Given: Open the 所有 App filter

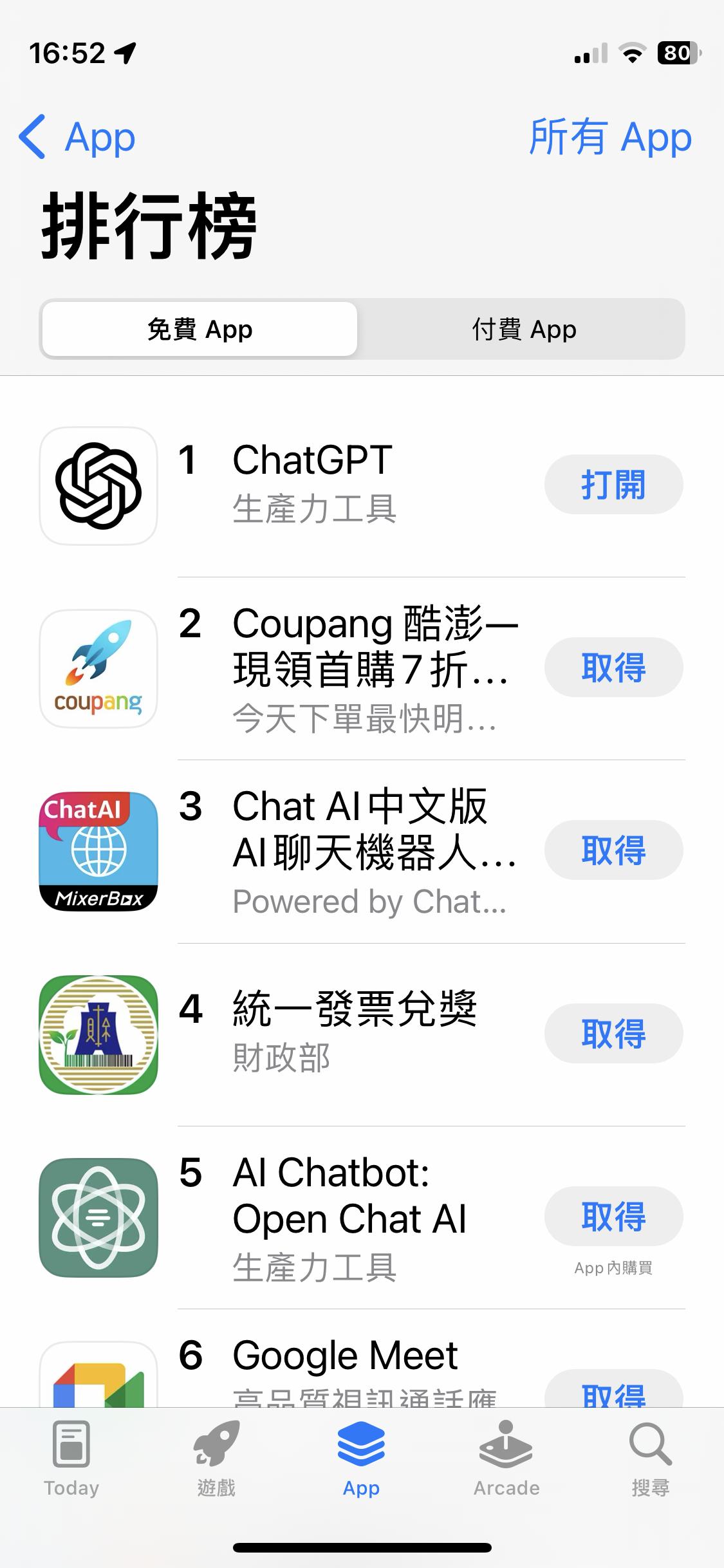Looking at the screenshot, I should pyautogui.click(x=609, y=137).
